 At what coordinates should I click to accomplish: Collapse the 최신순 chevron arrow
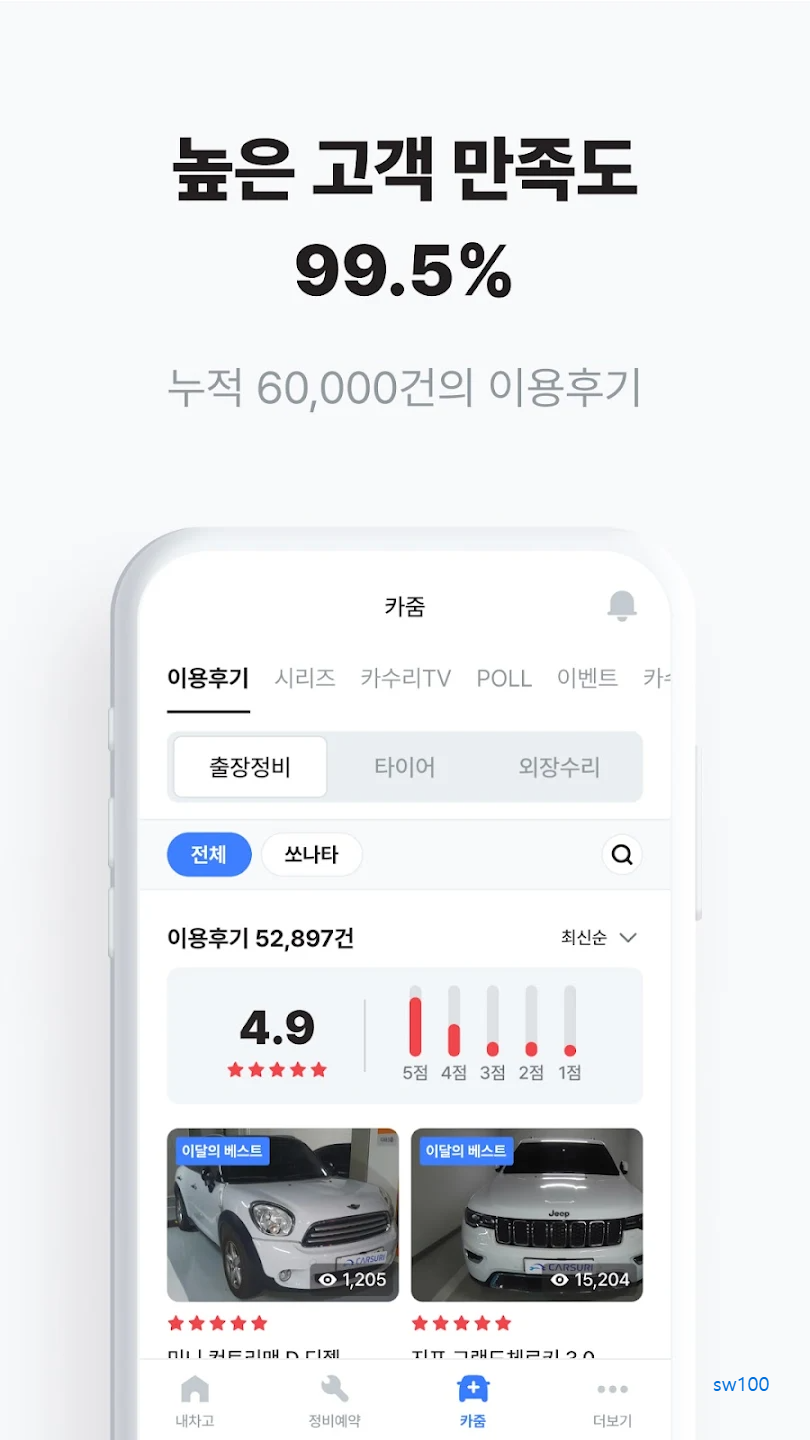pyautogui.click(x=628, y=938)
